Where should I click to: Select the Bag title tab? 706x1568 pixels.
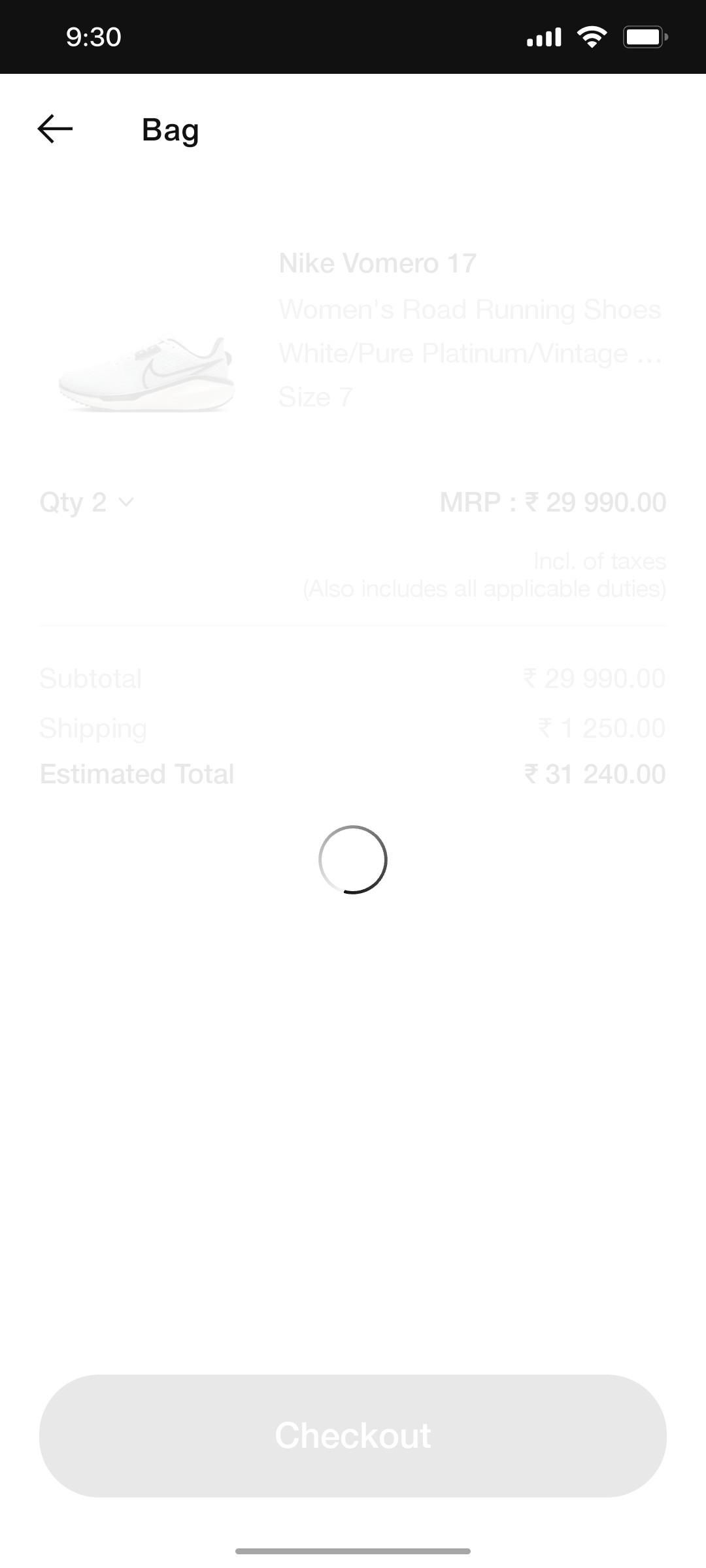pyautogui.click(x=171, y=130)
